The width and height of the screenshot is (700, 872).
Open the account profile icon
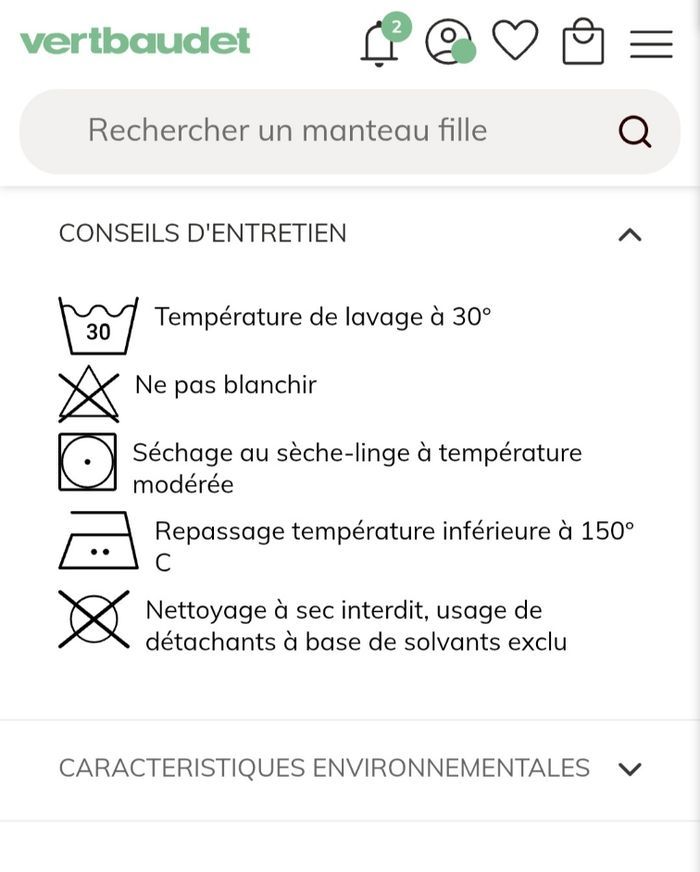coord(449,42)
